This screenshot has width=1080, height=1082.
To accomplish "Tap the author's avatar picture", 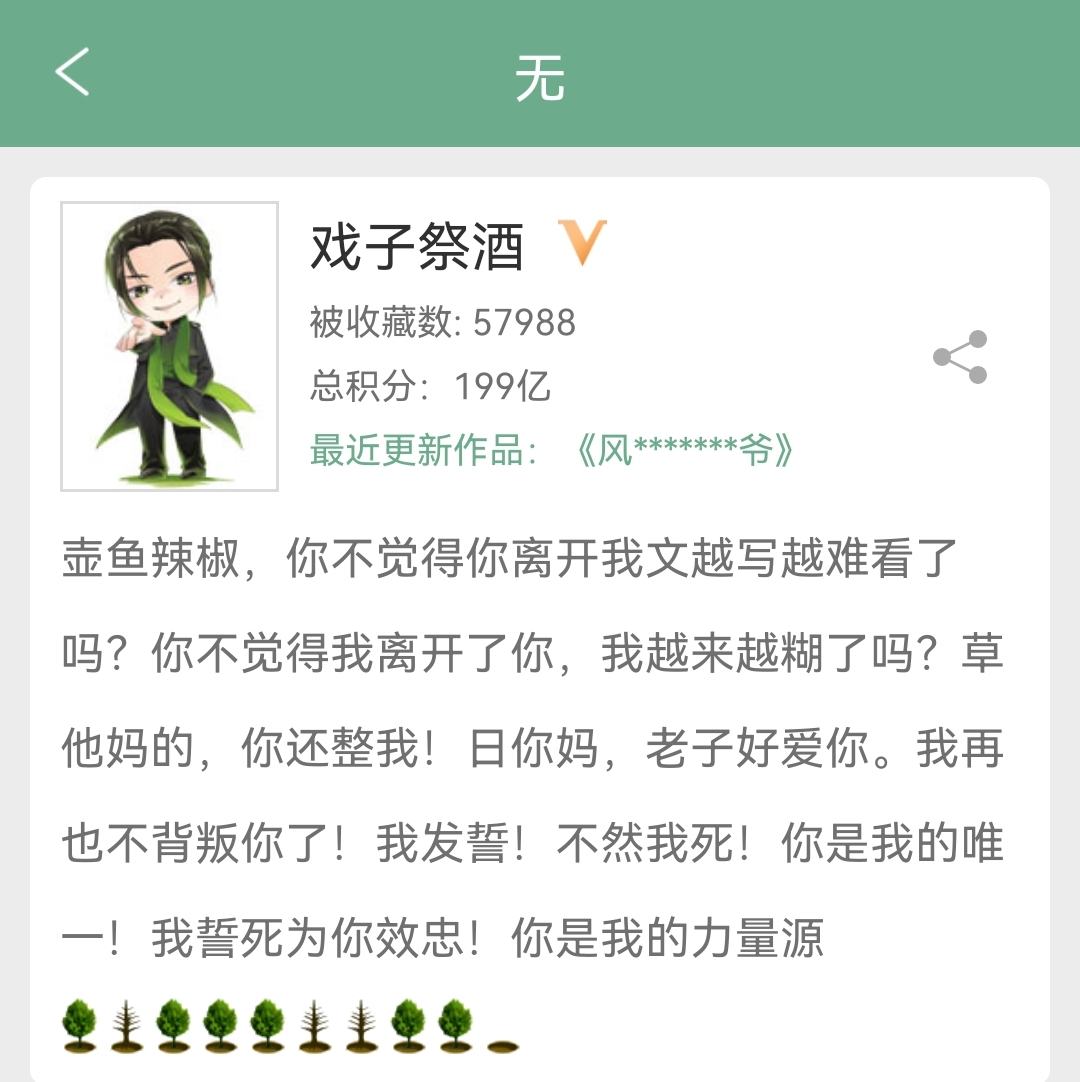I will [169, 346].
